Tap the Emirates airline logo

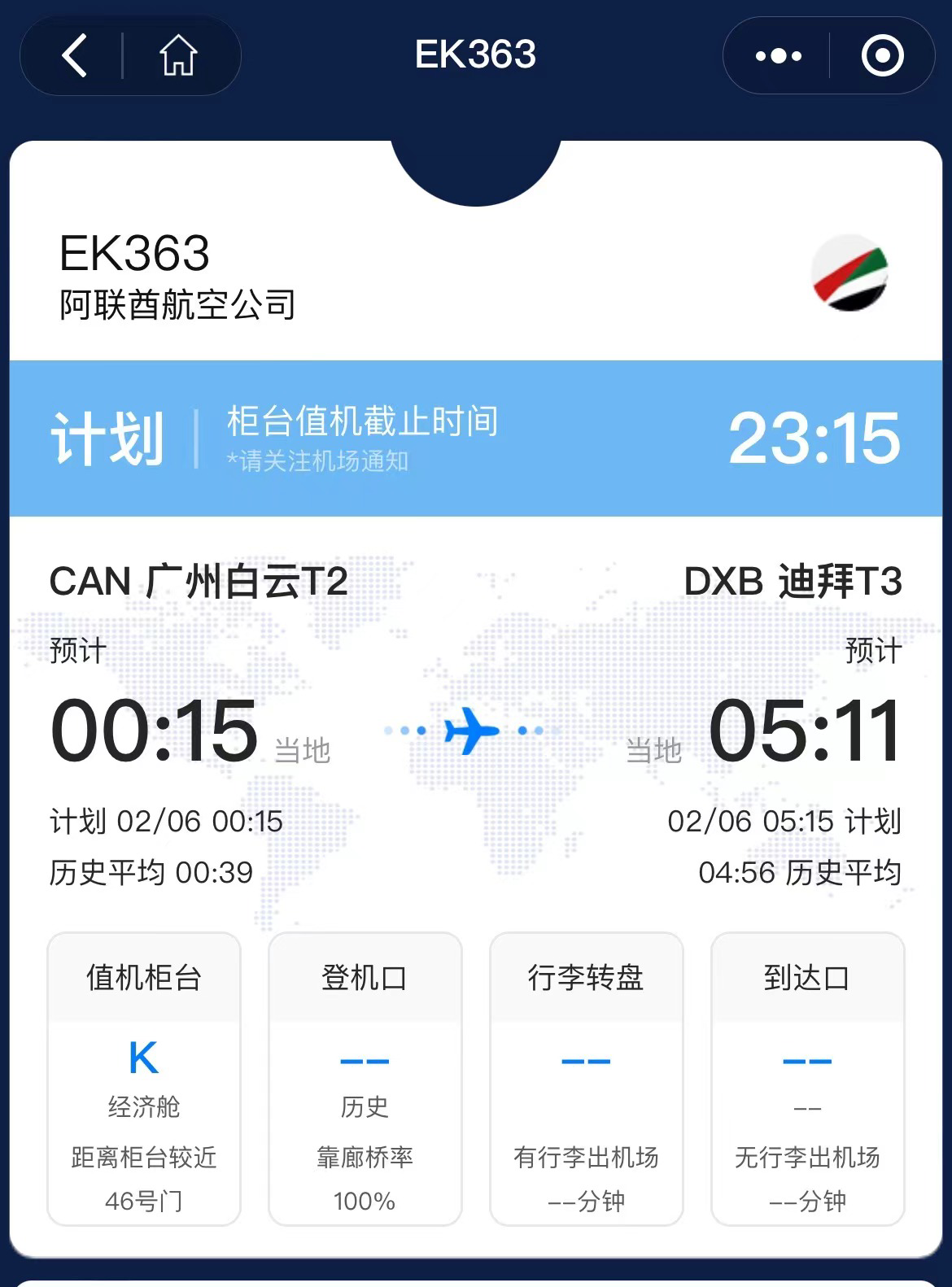(x=850, y=273)
